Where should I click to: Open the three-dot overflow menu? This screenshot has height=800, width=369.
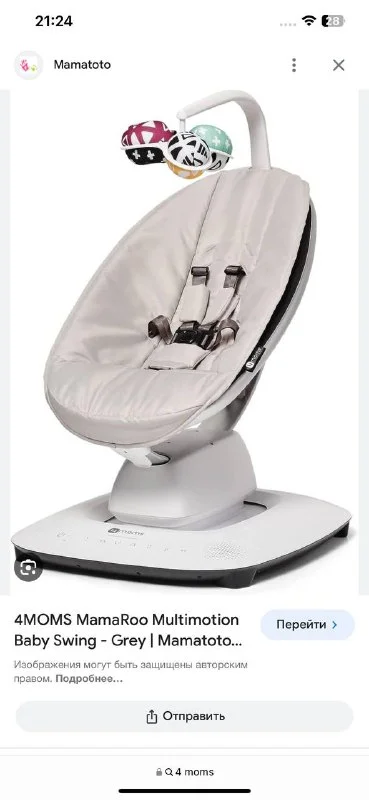tap(293, 65)
